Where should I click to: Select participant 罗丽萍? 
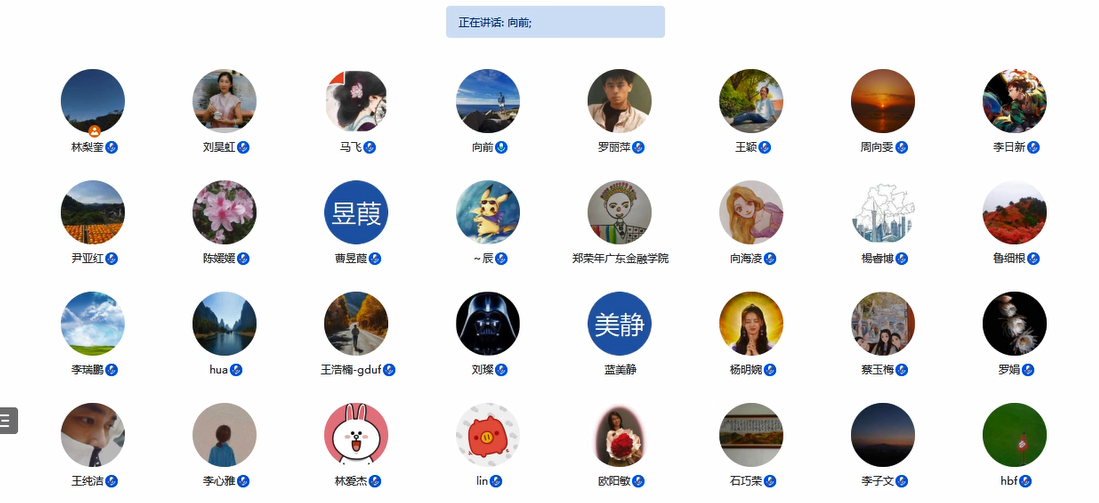click(x=620, y=101)
